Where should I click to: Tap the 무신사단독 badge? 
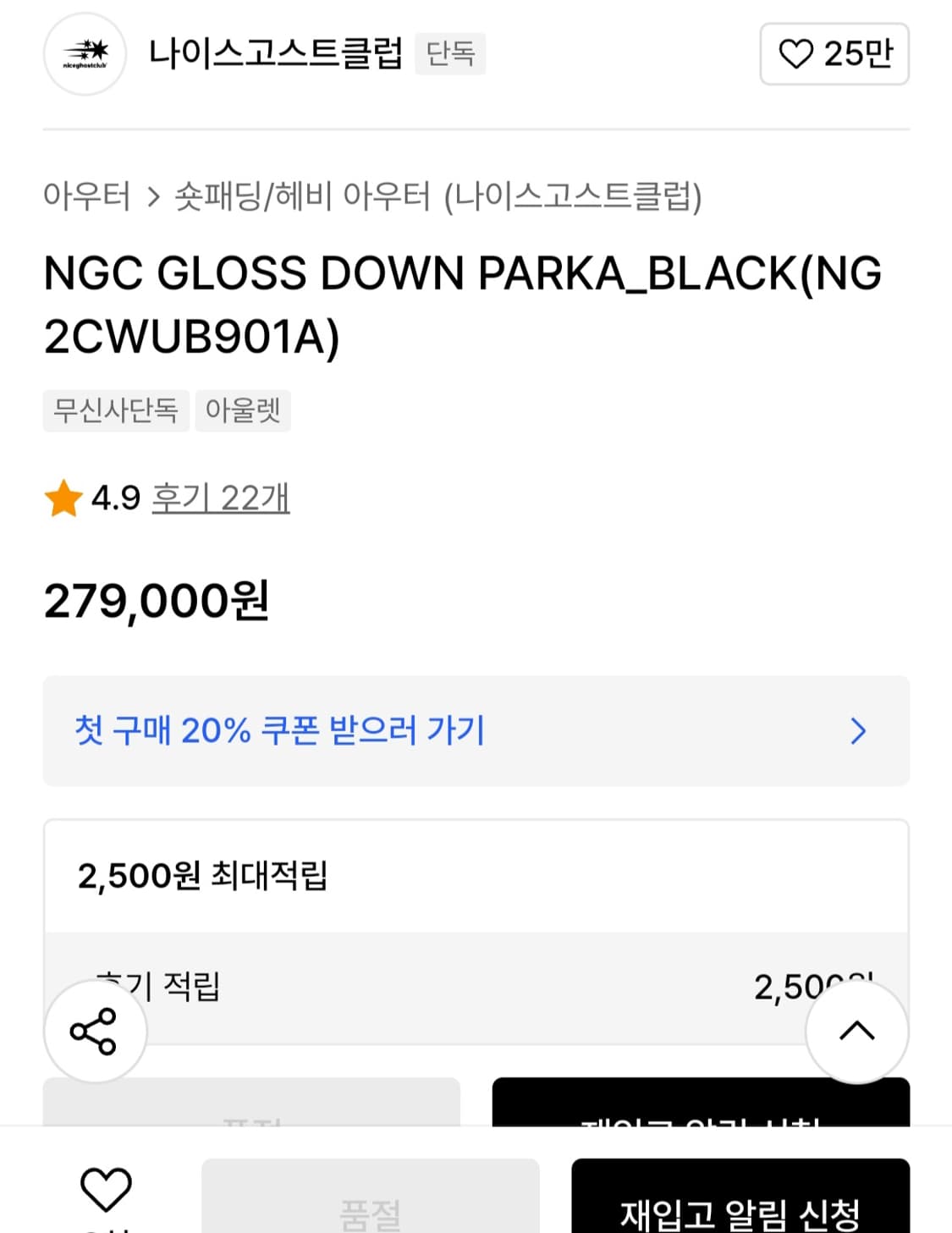click(116, 411)
